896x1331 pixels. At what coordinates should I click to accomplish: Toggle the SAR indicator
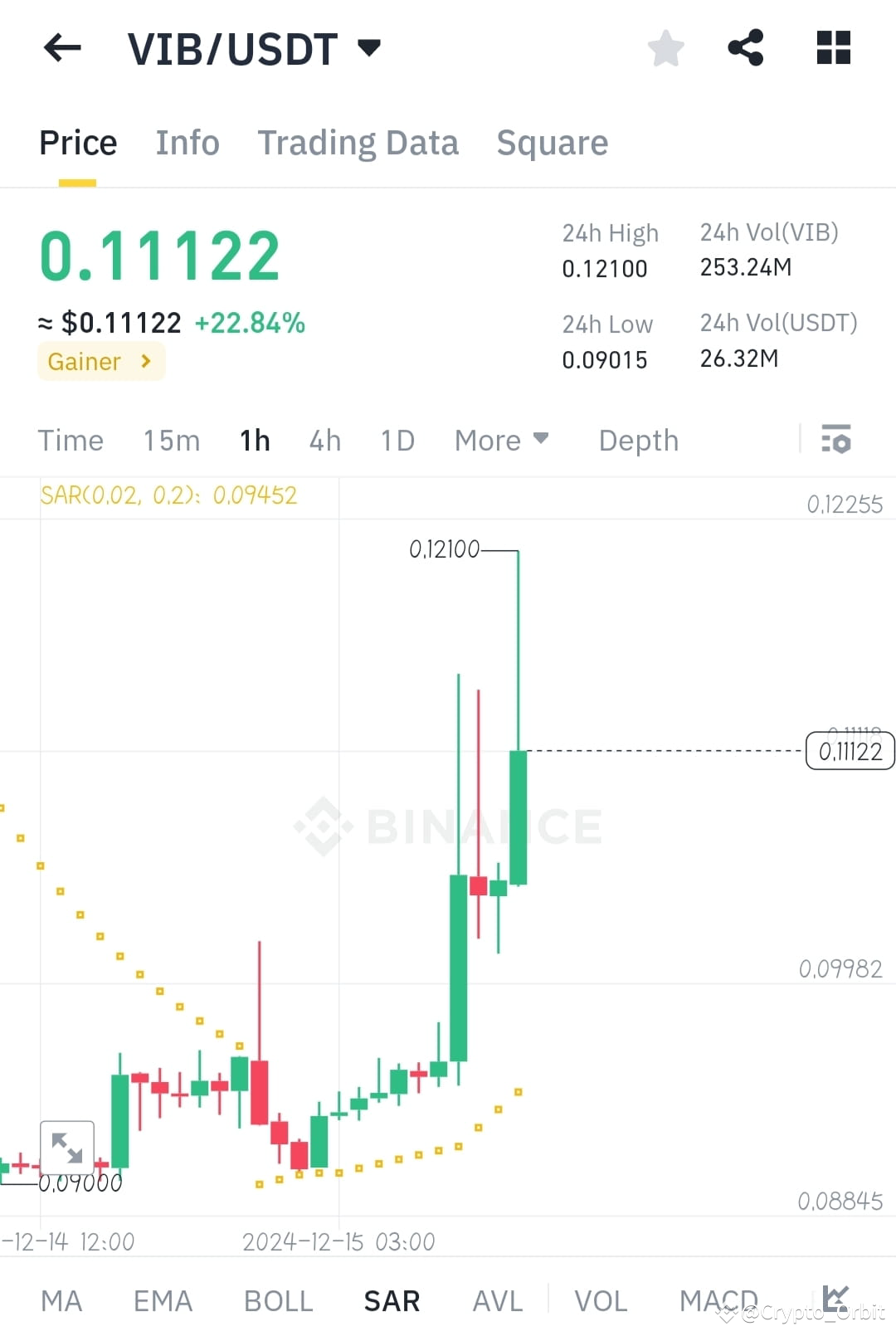point(391,1300)
